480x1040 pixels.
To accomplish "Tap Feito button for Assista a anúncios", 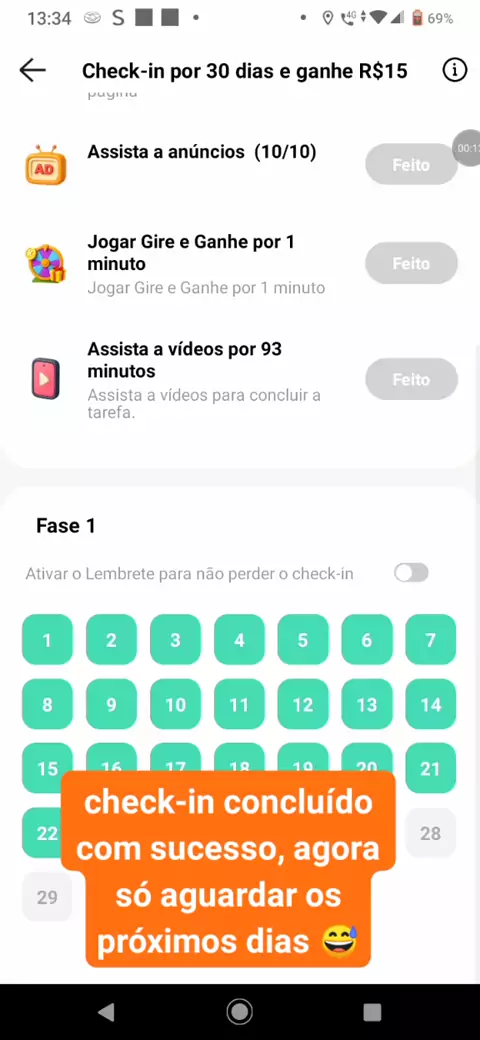I will (x=411, y=164).
